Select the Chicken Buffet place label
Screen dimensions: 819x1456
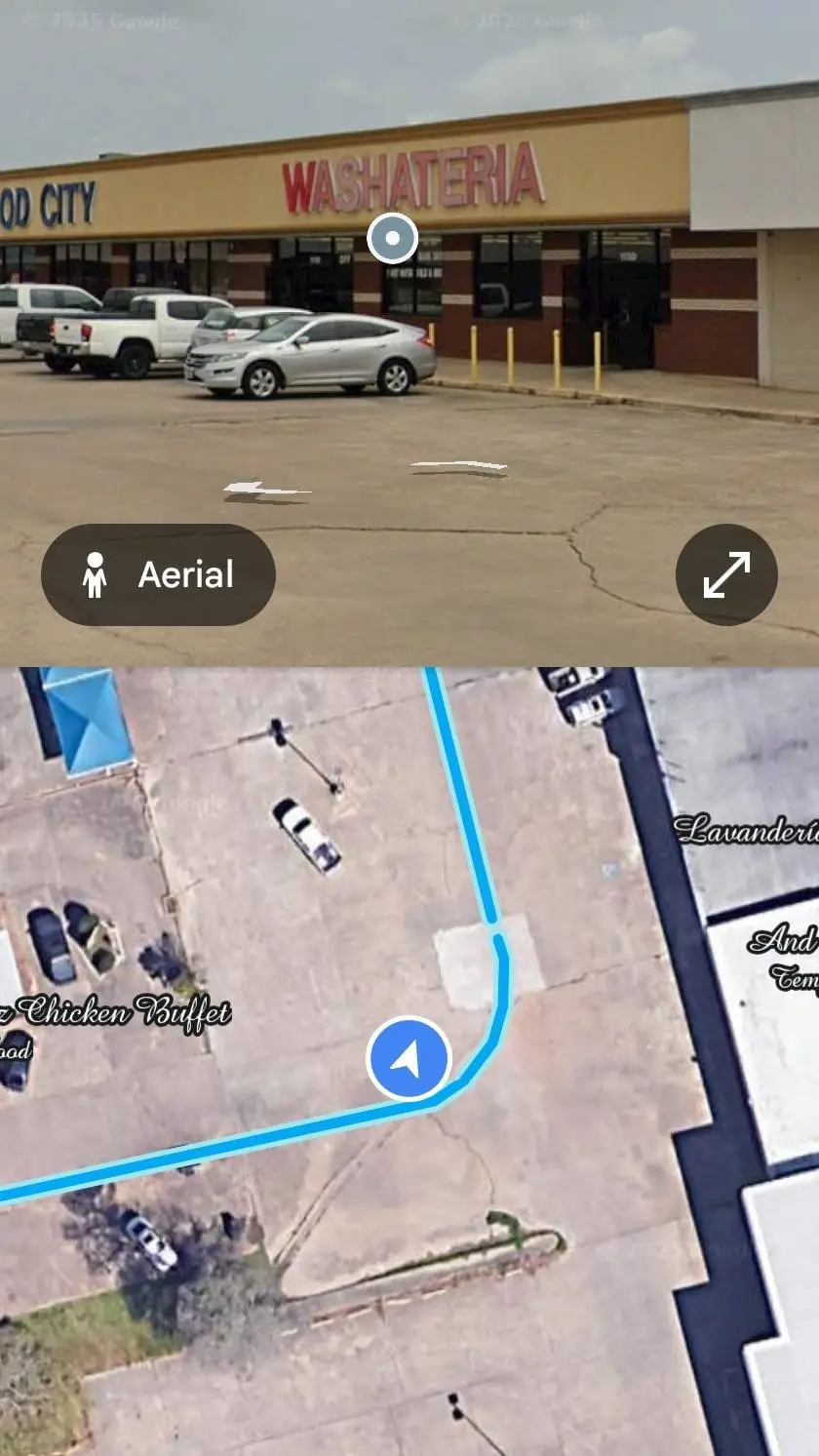click(122, 1011)
